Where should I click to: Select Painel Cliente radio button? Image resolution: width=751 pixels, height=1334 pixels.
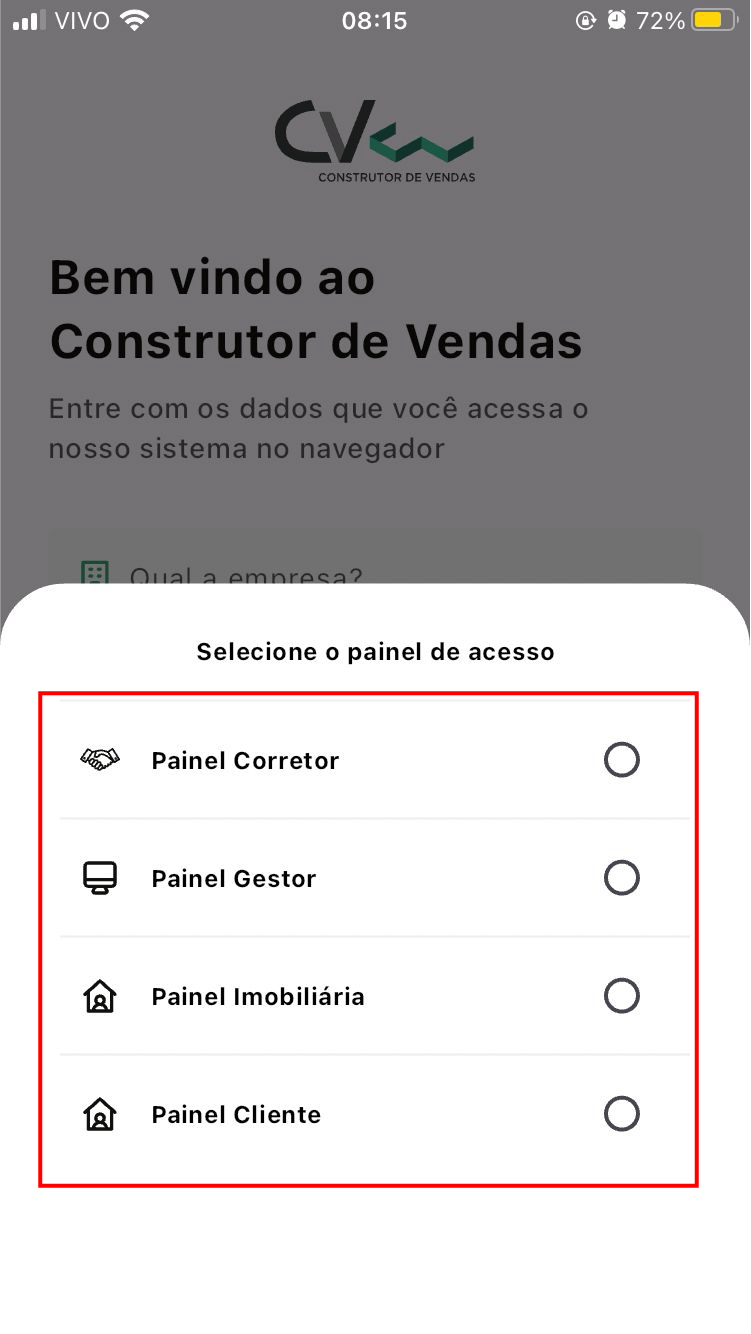click(622, 1114)
